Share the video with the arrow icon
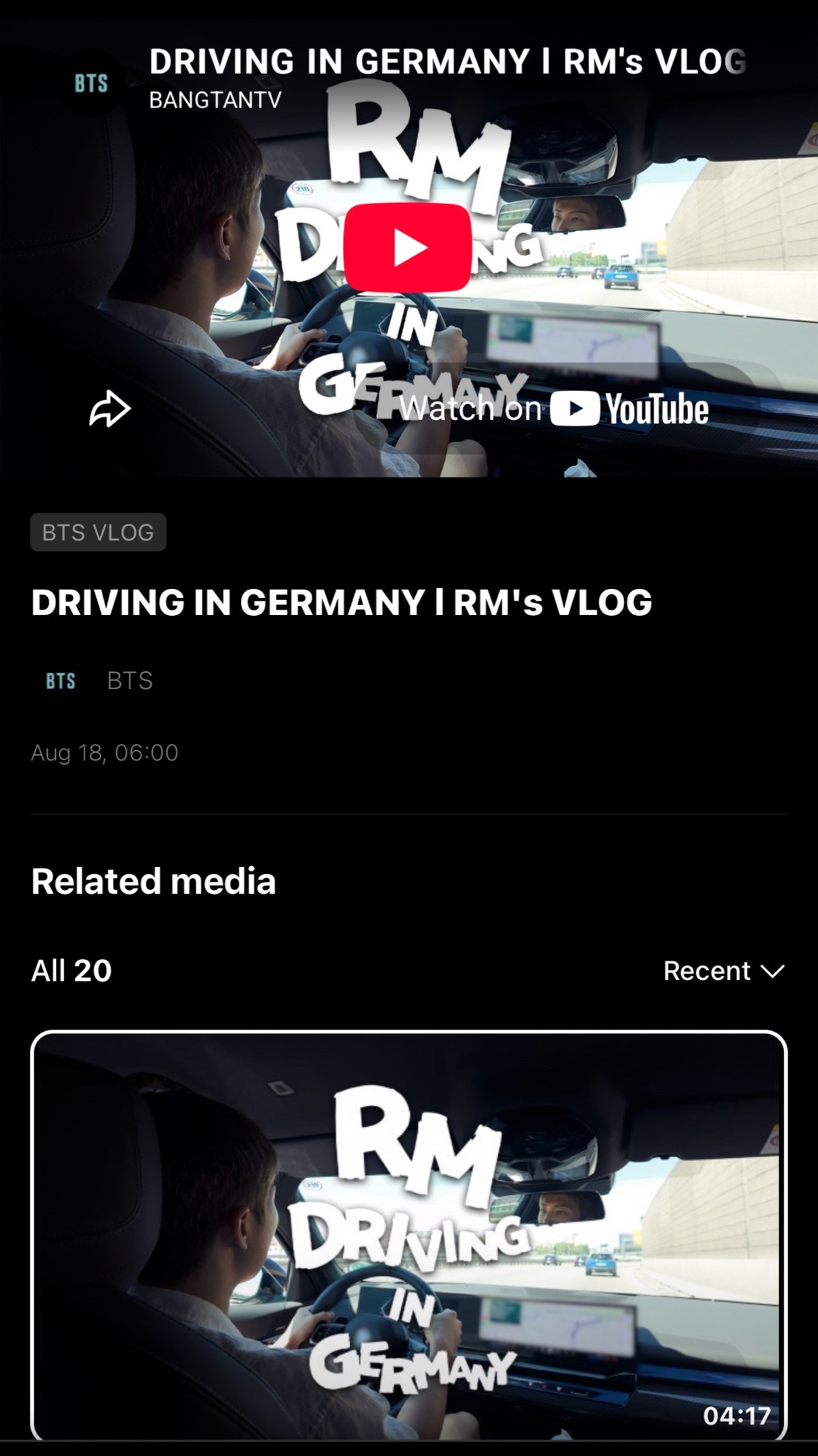The height and width of the screenshot is (1456, 818). 109,409
